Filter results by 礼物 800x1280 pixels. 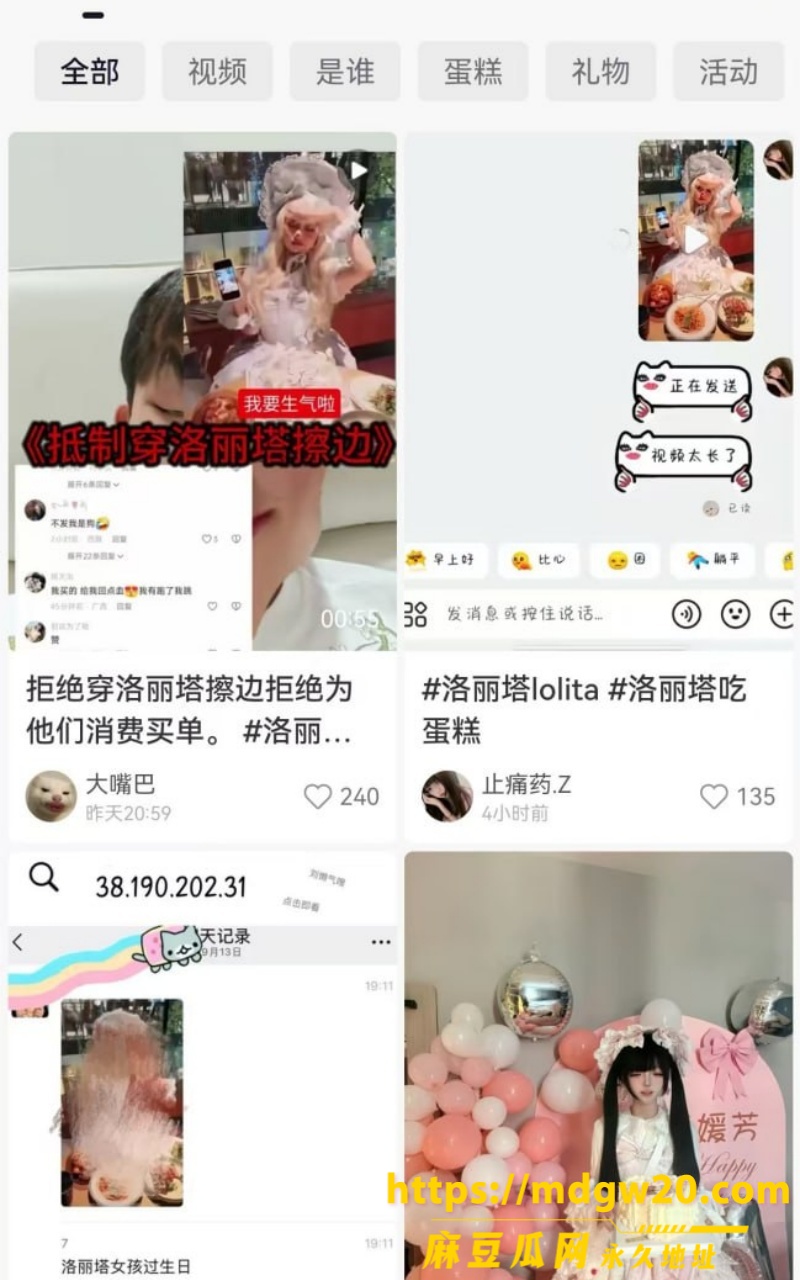click(601, 72)
